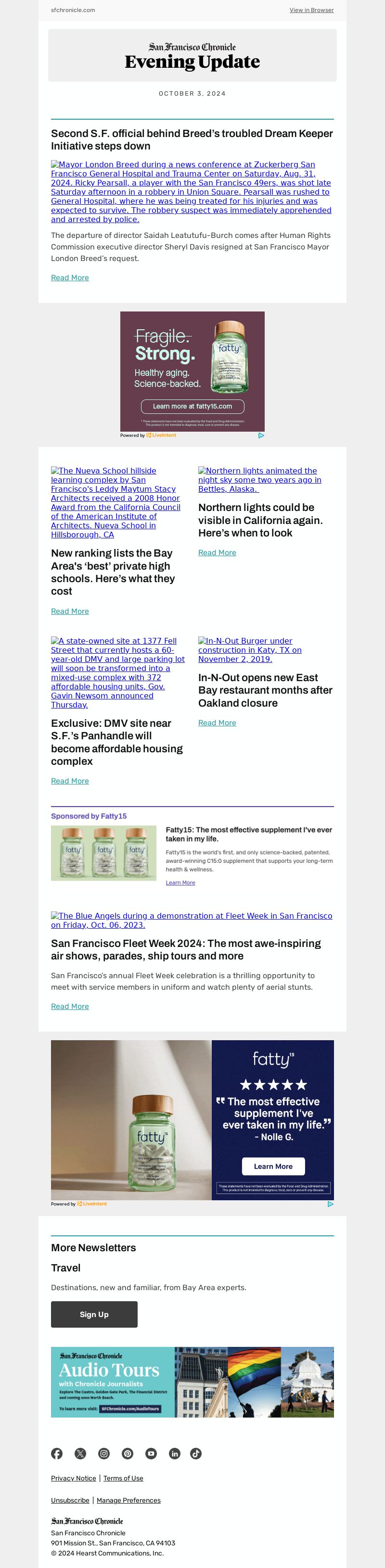Open the Instagram icon

pyautogui.click(x=104, y=1454)
